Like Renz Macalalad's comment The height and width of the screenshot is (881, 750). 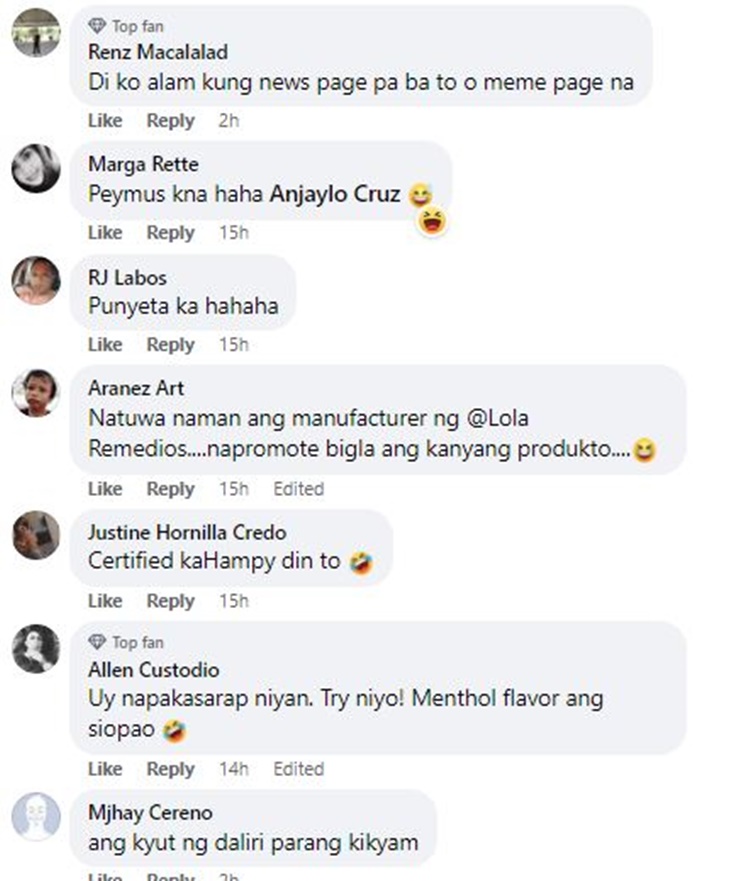pyautogui.click(x=105, y=121)
